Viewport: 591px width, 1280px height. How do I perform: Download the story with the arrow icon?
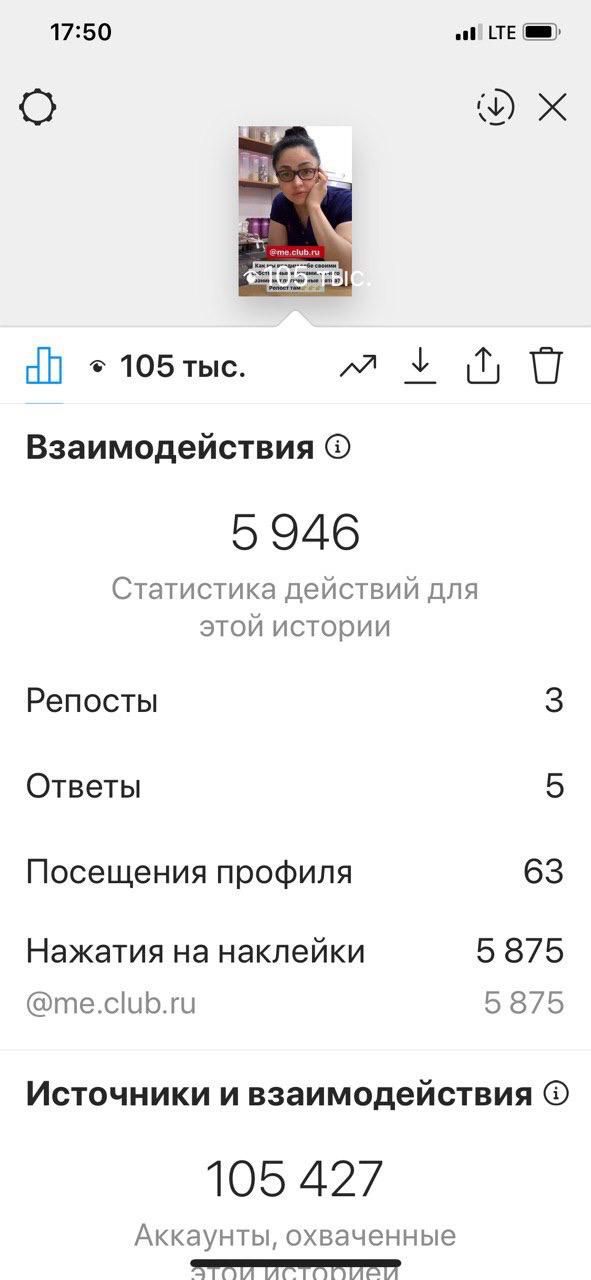421,367
